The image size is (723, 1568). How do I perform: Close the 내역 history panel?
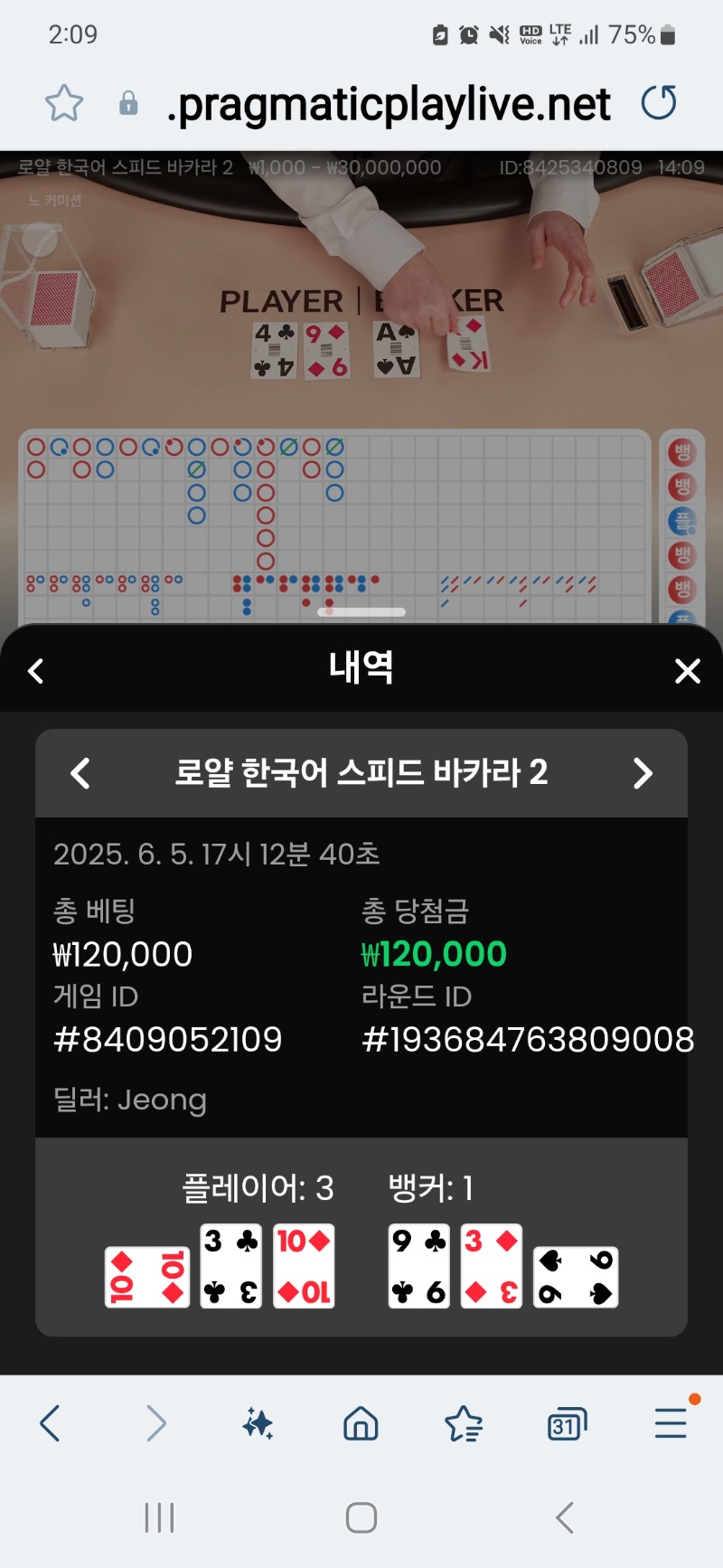[x=688, y=671]
